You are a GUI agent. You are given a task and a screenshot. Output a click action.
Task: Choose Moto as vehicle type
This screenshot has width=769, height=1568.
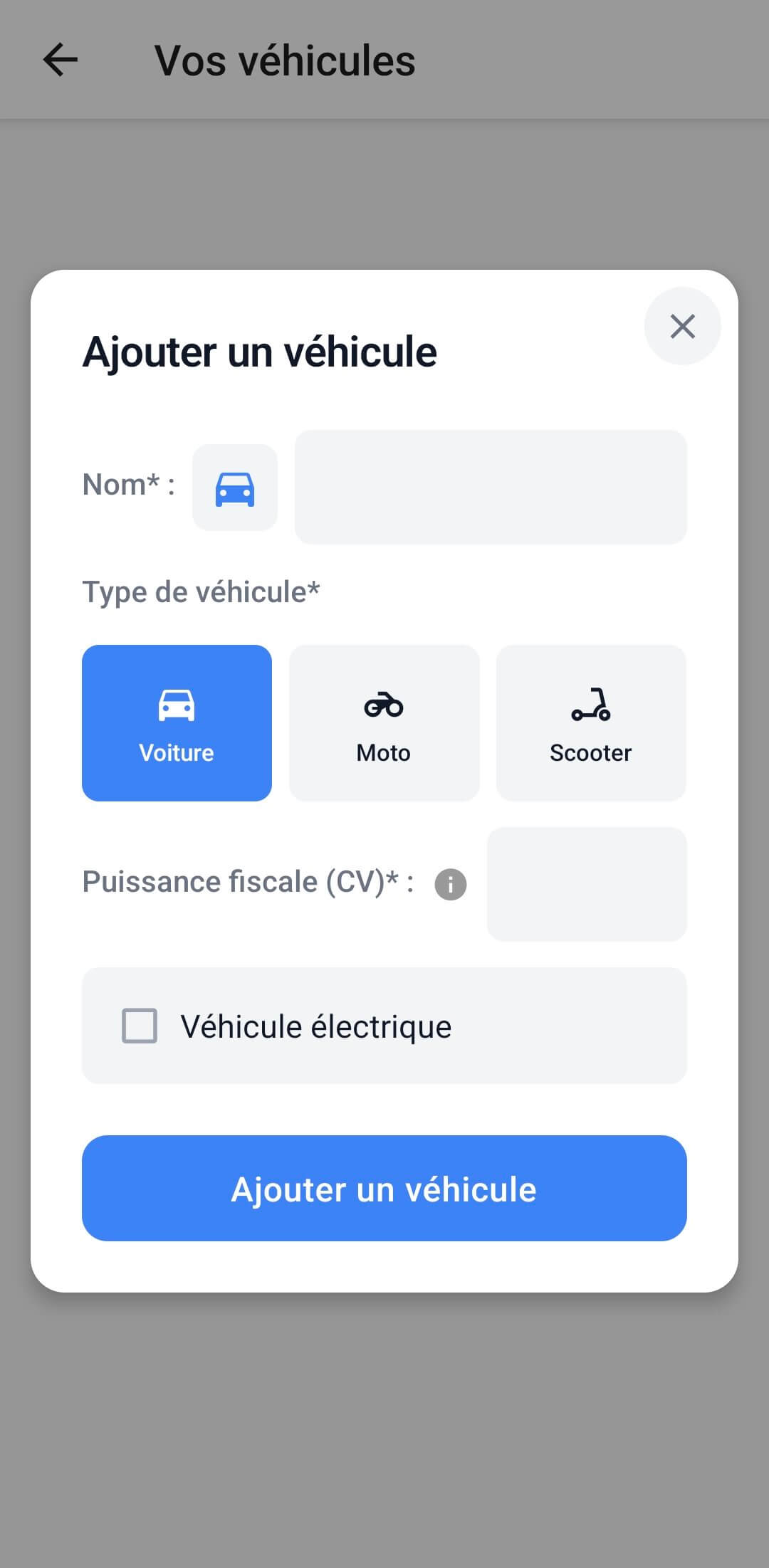pos(384,723)
